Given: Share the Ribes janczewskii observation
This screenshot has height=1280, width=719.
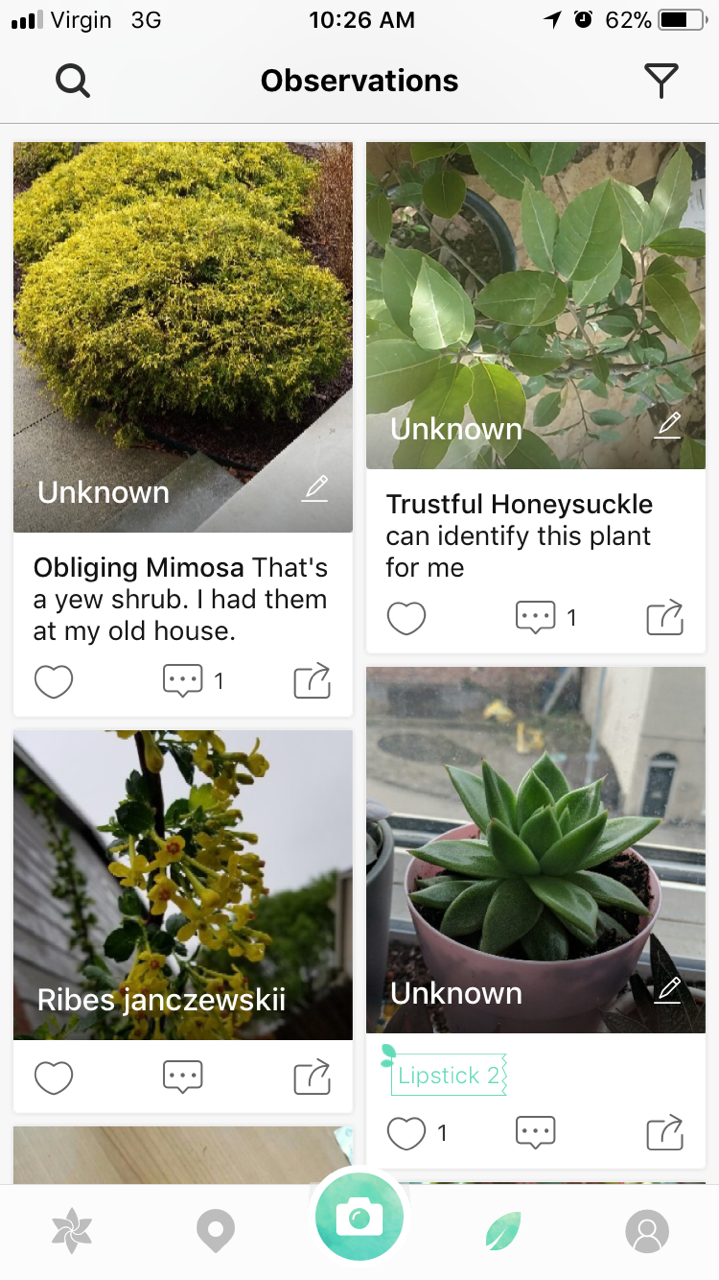Looking at the screenshot, I should 312,1077.
